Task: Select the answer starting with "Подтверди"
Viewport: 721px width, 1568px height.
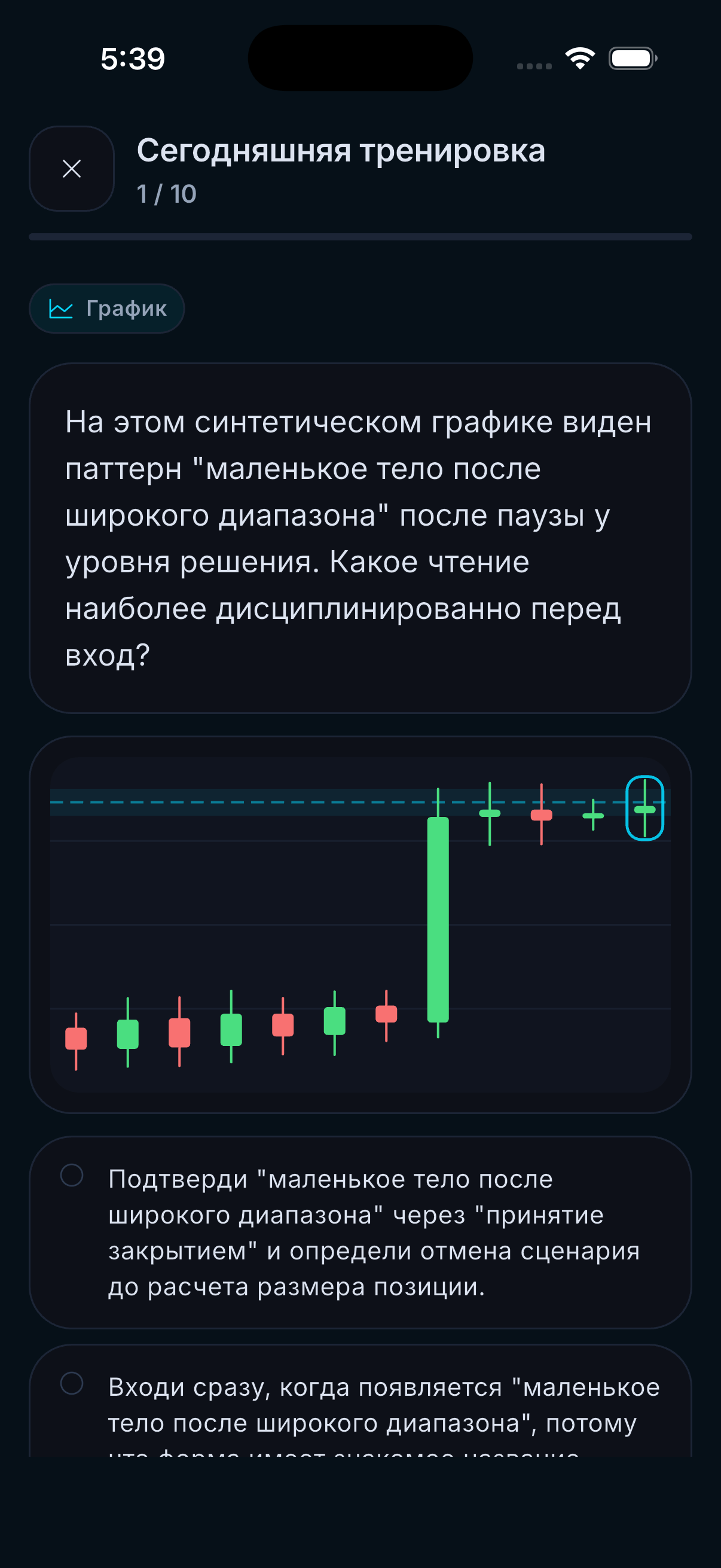Action: pos(360,1233)
